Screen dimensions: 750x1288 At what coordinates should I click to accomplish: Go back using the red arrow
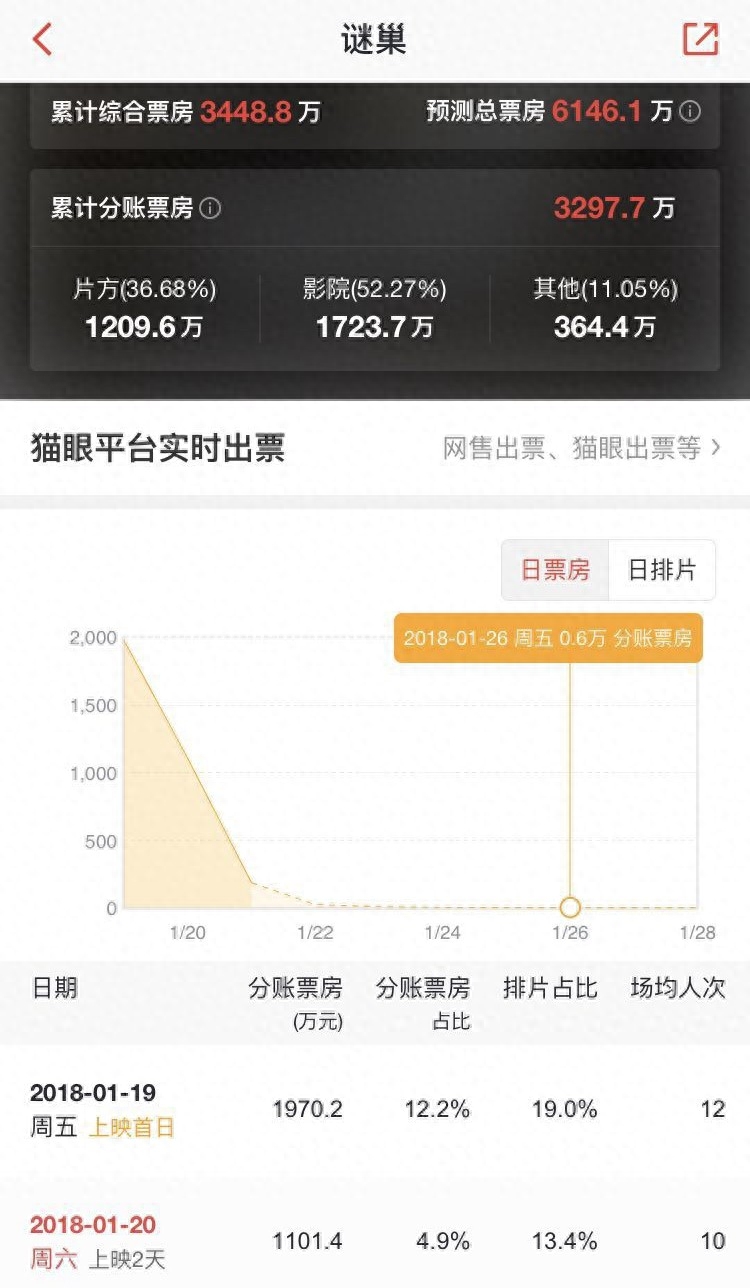42,39
